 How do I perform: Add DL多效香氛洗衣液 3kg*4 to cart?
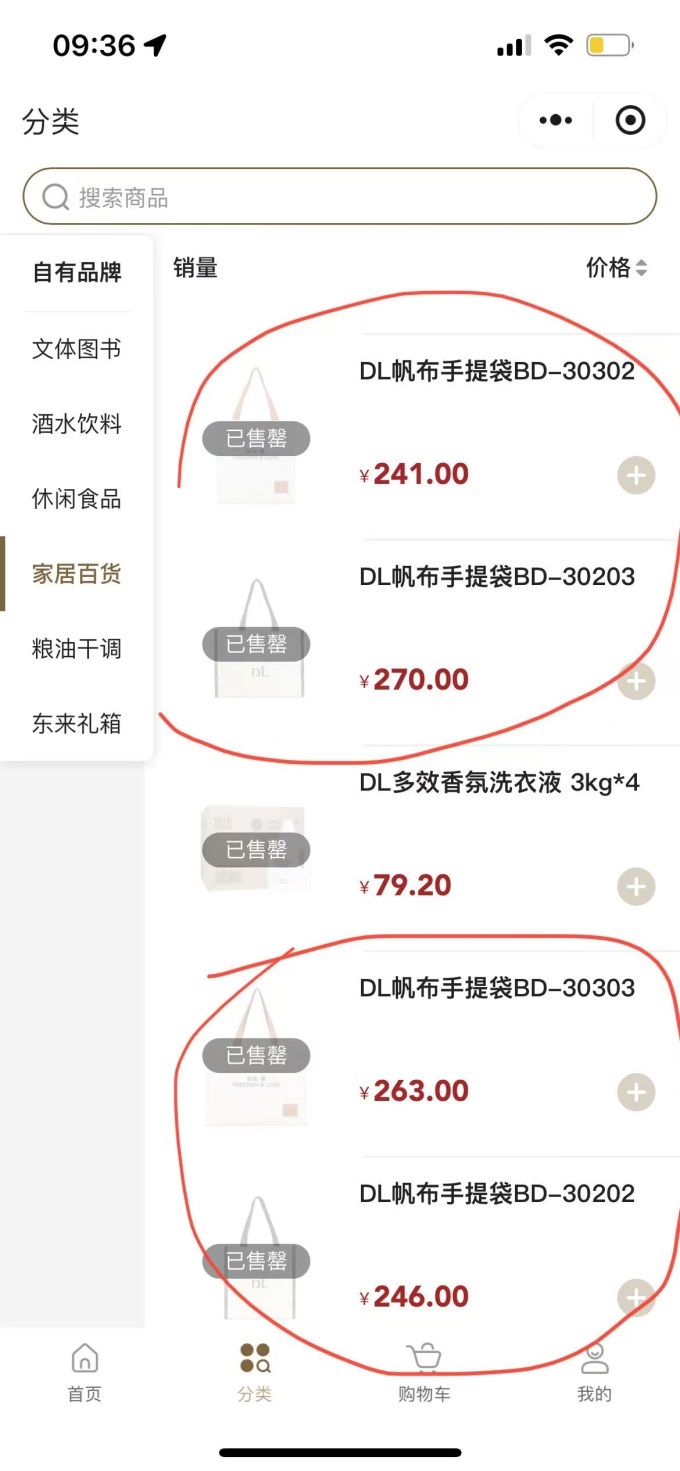(x=635, y=887)
